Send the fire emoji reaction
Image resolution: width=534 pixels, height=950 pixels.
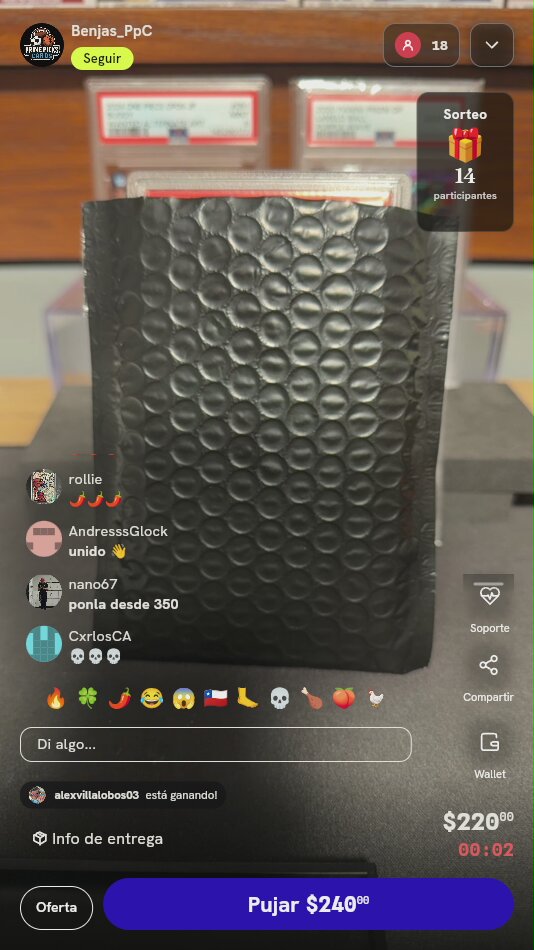(x=56, y=699)
